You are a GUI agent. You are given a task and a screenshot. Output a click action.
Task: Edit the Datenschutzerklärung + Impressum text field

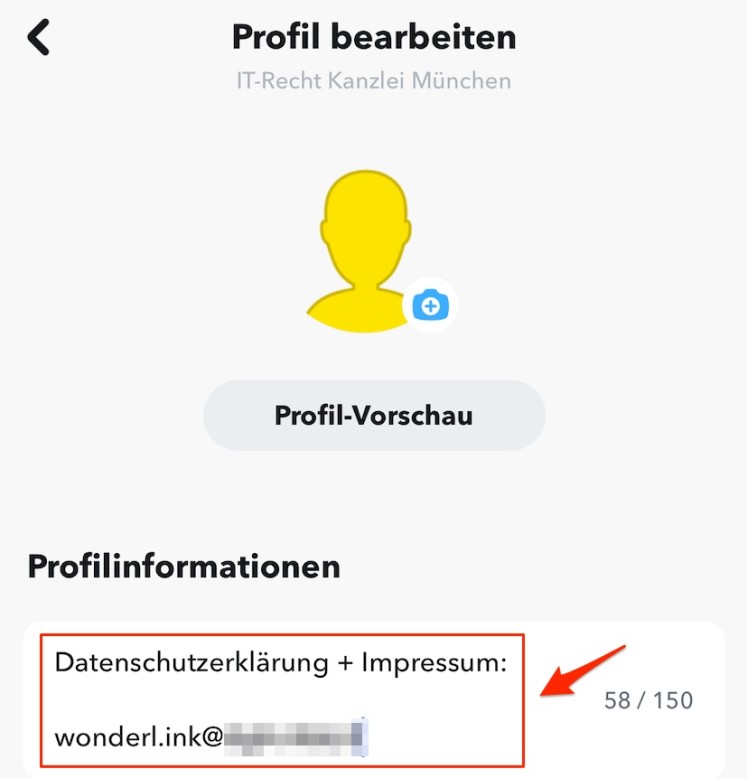click(x=281, y=700)
